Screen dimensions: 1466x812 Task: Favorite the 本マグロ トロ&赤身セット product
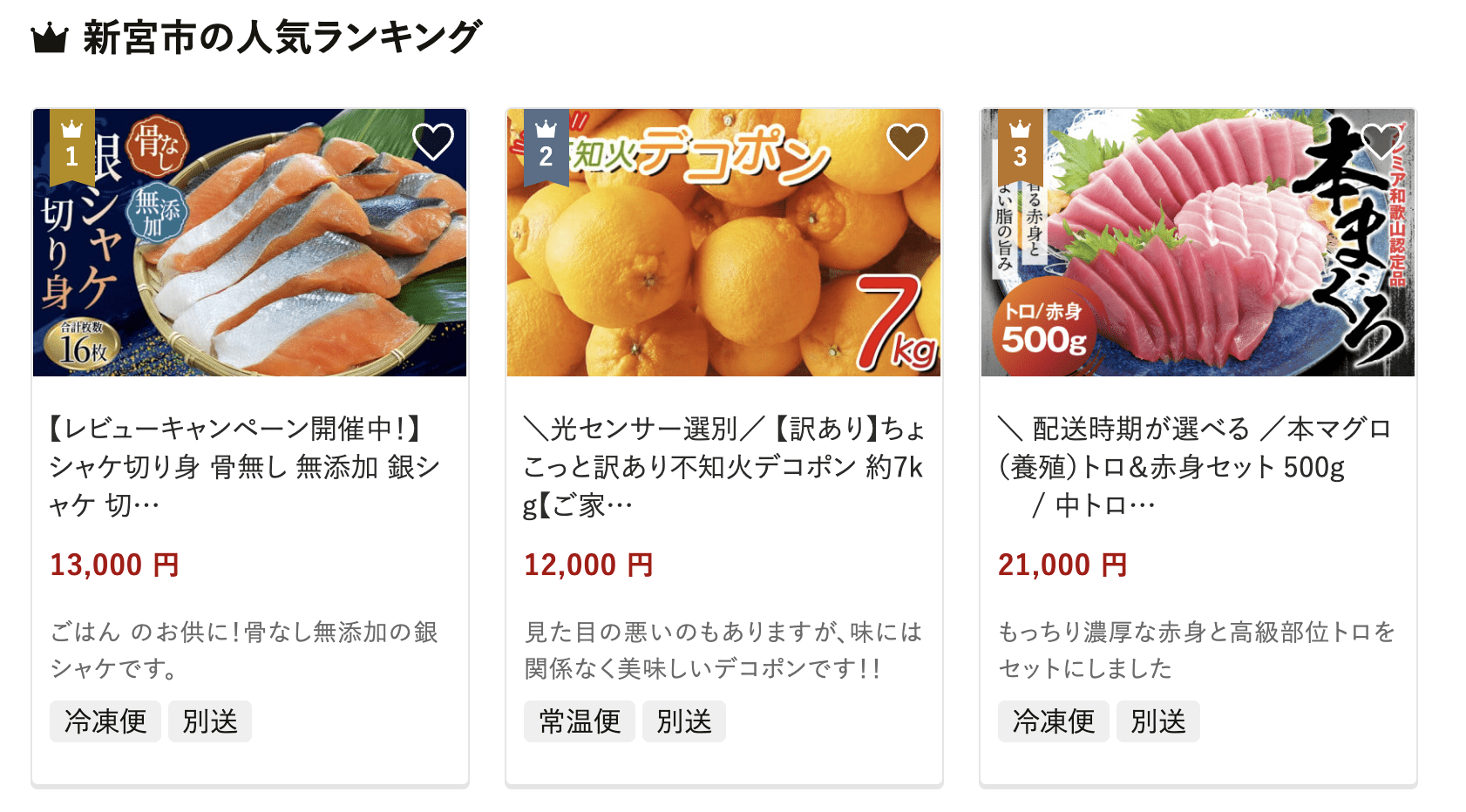coord(1381,141)
